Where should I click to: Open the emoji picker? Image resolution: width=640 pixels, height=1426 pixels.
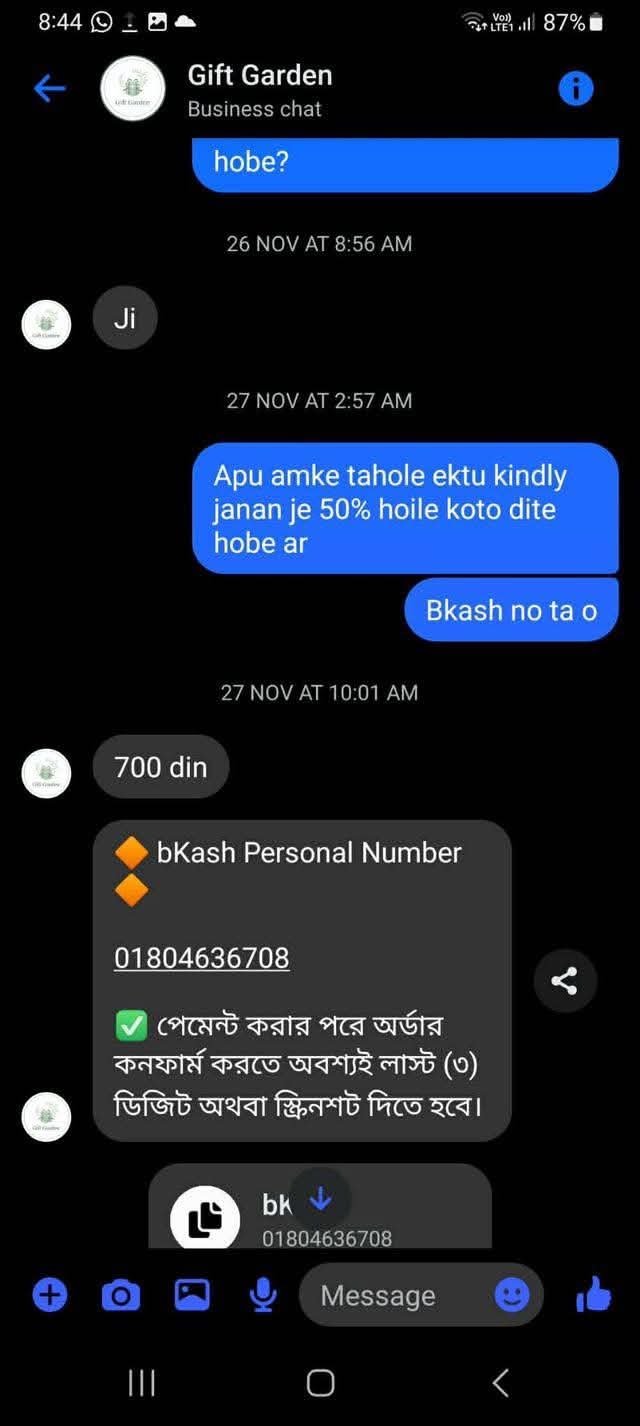[512, 1296]
